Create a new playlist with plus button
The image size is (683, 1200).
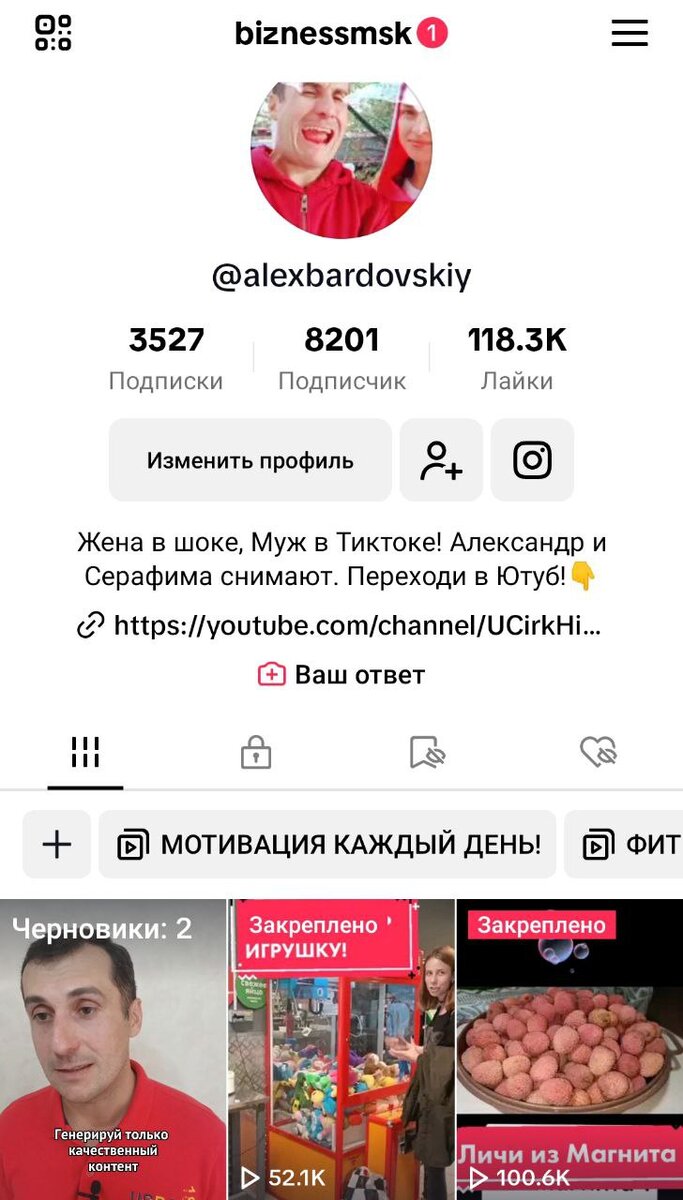pyautogui.click(x=57, y=845)
